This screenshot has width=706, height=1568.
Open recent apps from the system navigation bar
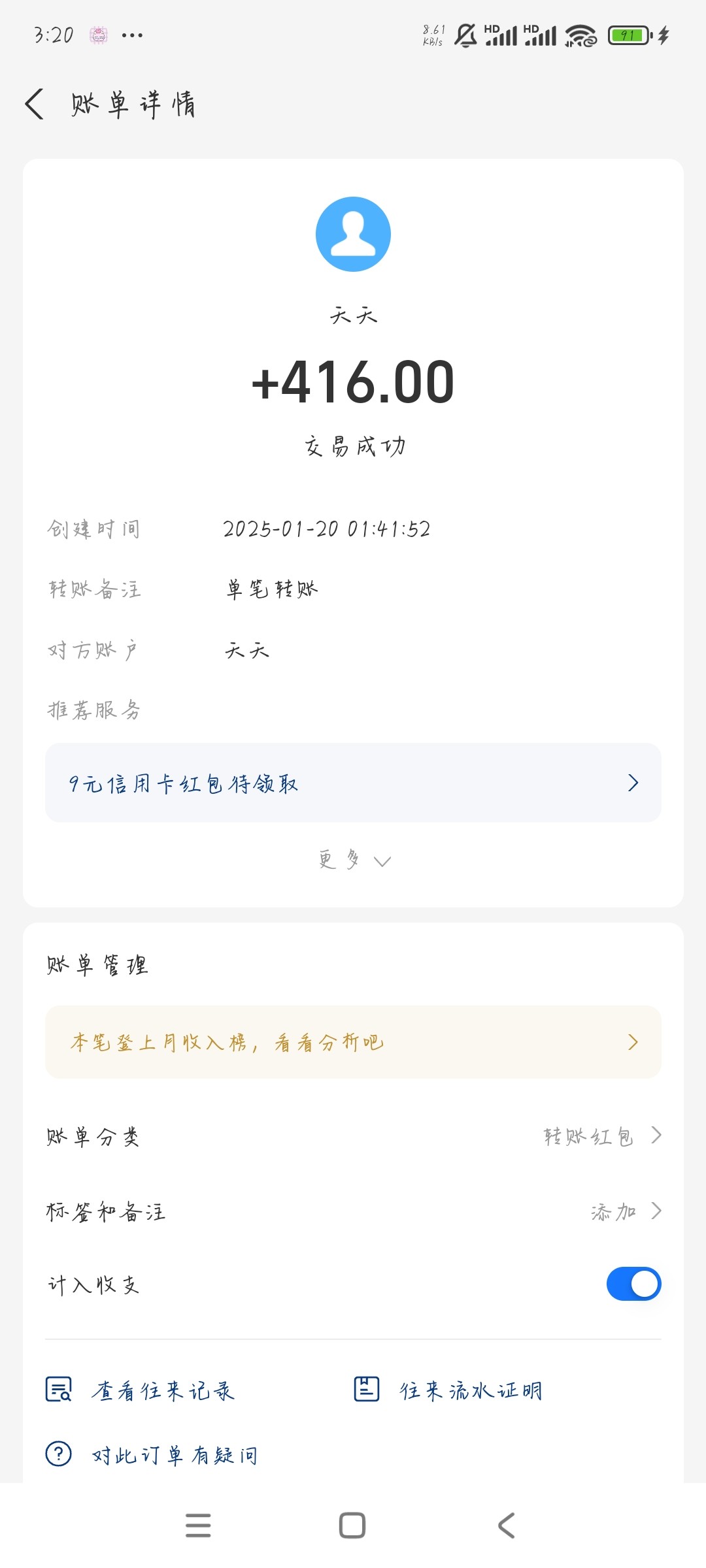pyautogui.click(x=198, y=1526)
